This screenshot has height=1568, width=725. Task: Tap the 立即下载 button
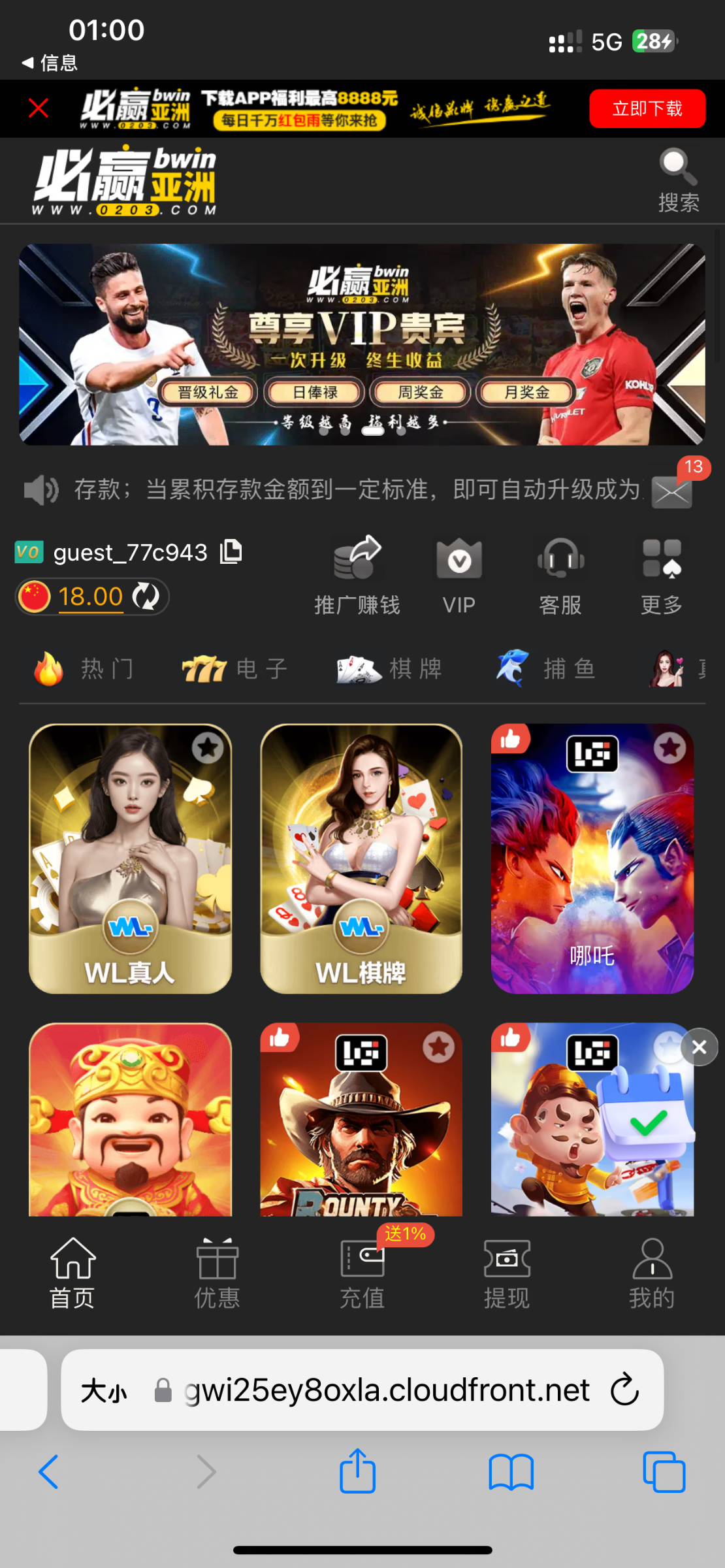point(647,108)
